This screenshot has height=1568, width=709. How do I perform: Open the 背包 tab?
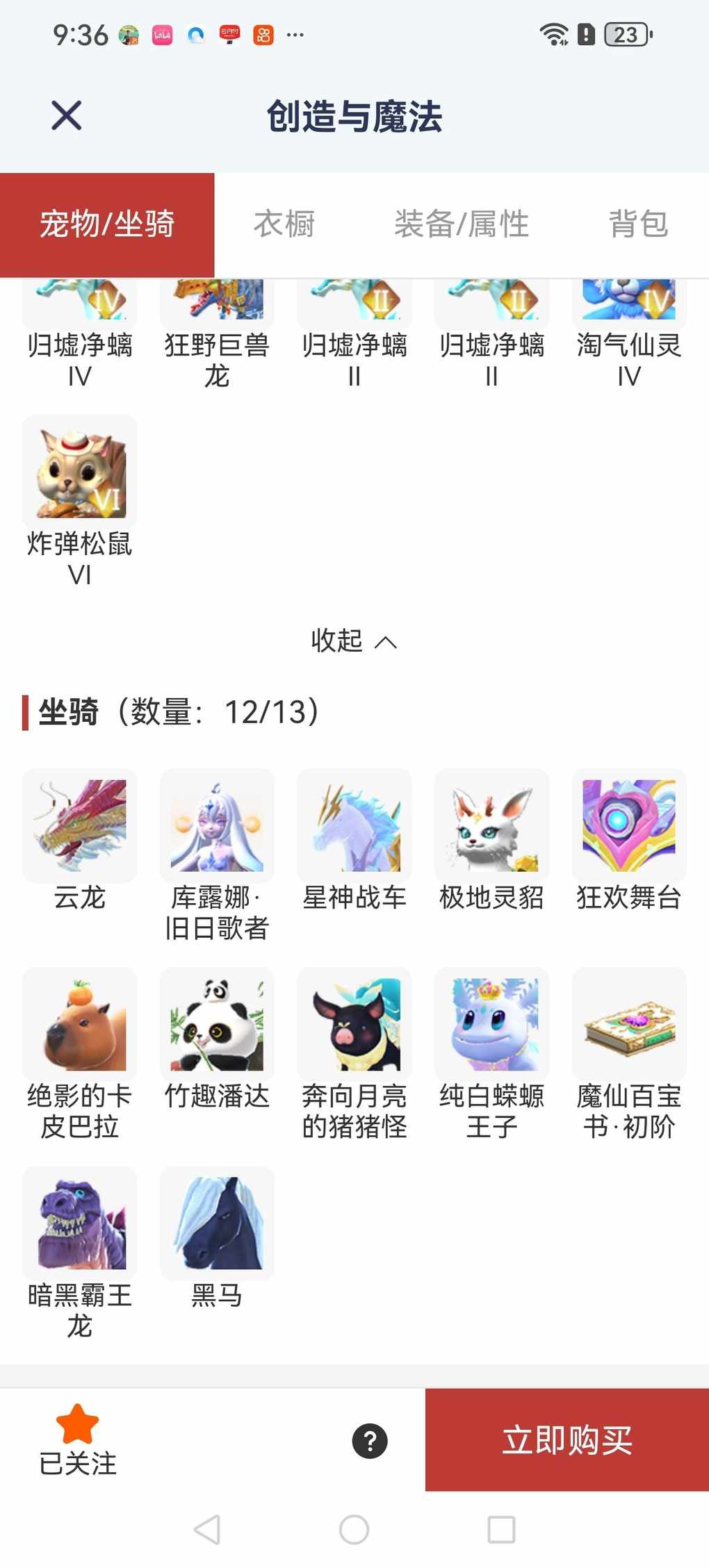pos(638,224)
